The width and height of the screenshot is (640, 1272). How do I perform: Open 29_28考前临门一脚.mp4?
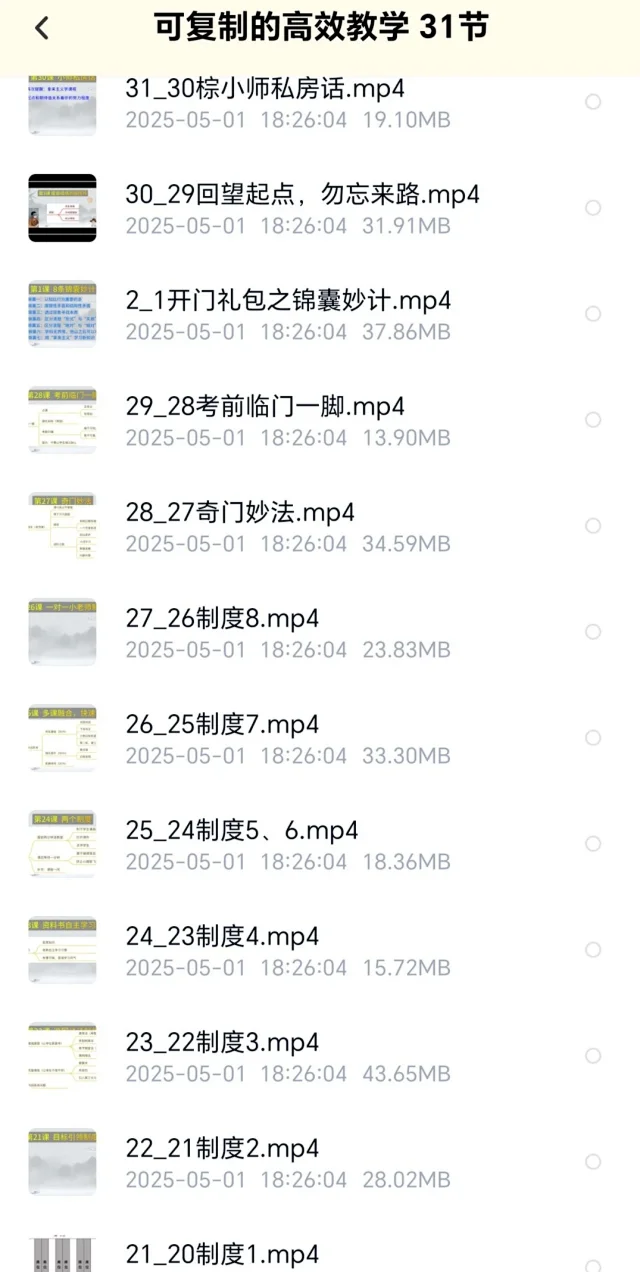[x=265, y=407]
